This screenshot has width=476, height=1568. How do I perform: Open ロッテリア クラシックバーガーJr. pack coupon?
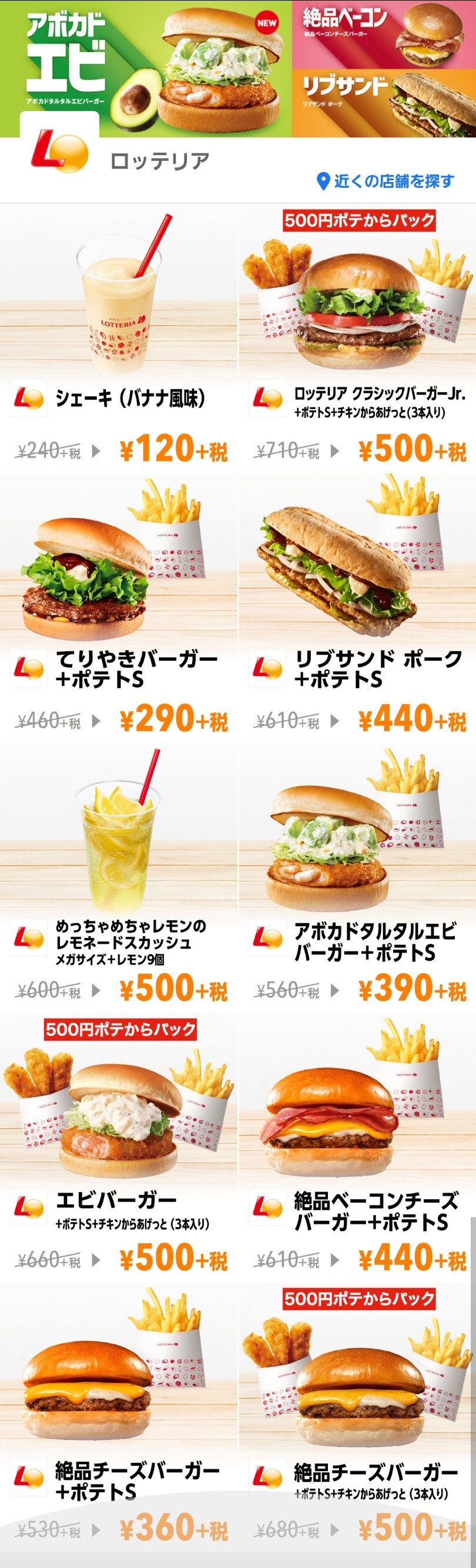point(357,338)
